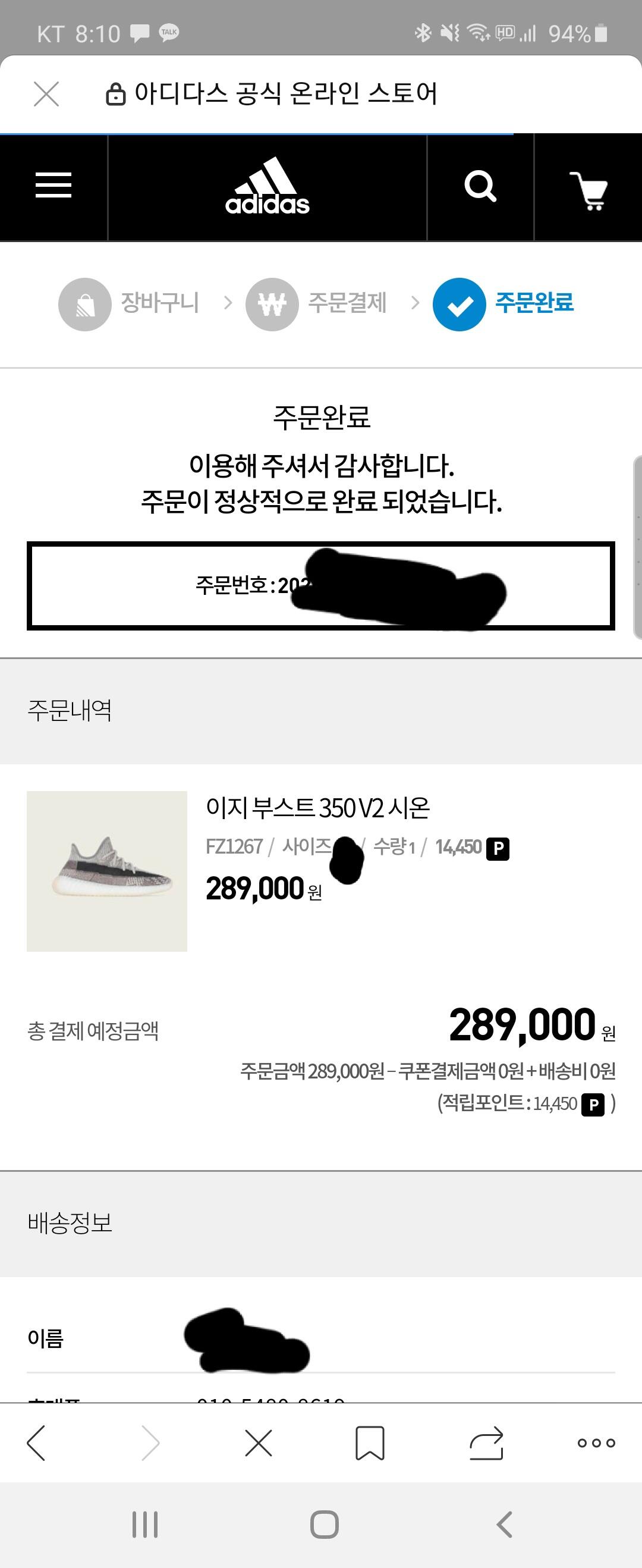Open the hamburger menu

(53, 185)
